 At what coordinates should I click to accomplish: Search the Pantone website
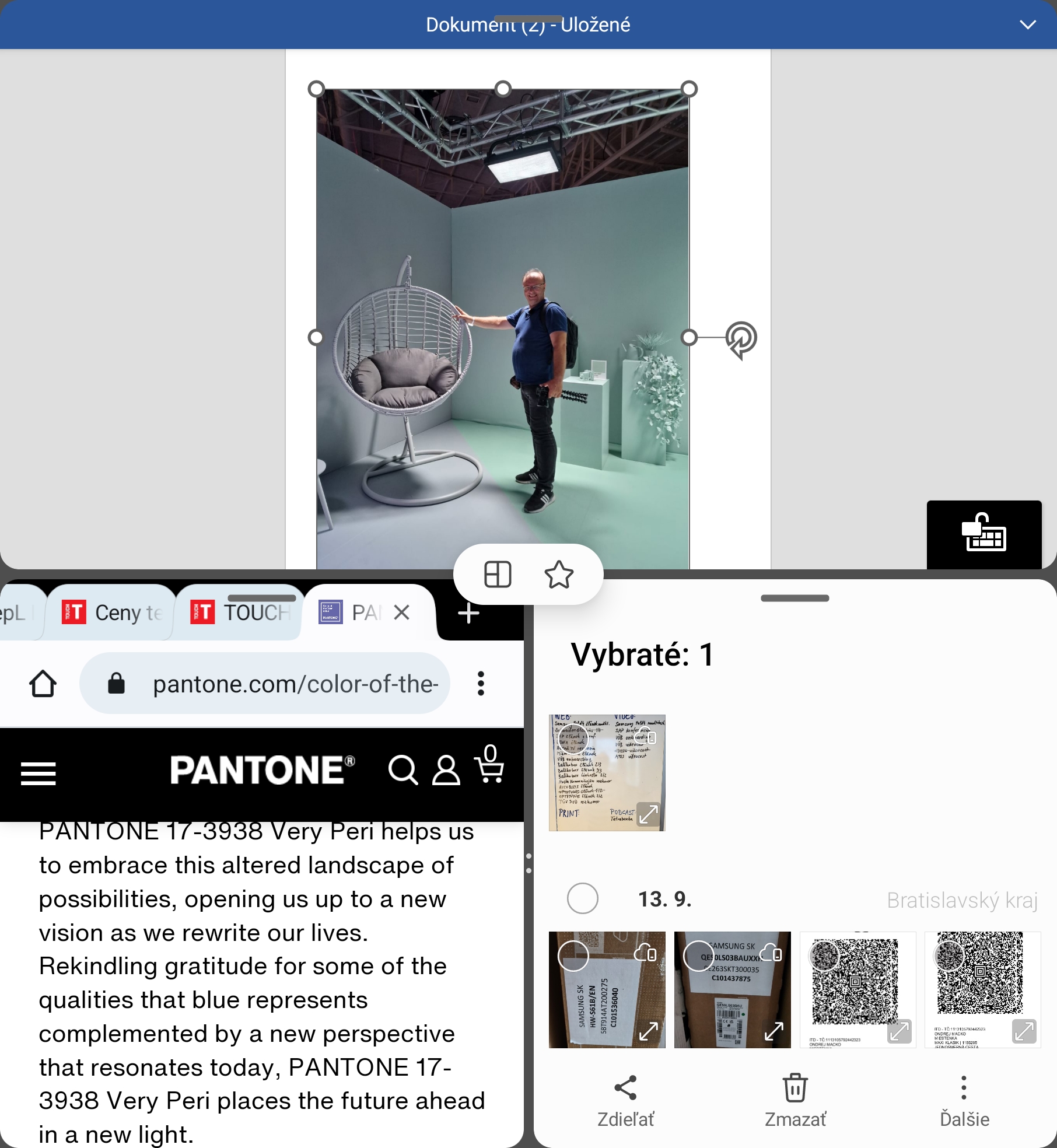click(x=402, y=770)
